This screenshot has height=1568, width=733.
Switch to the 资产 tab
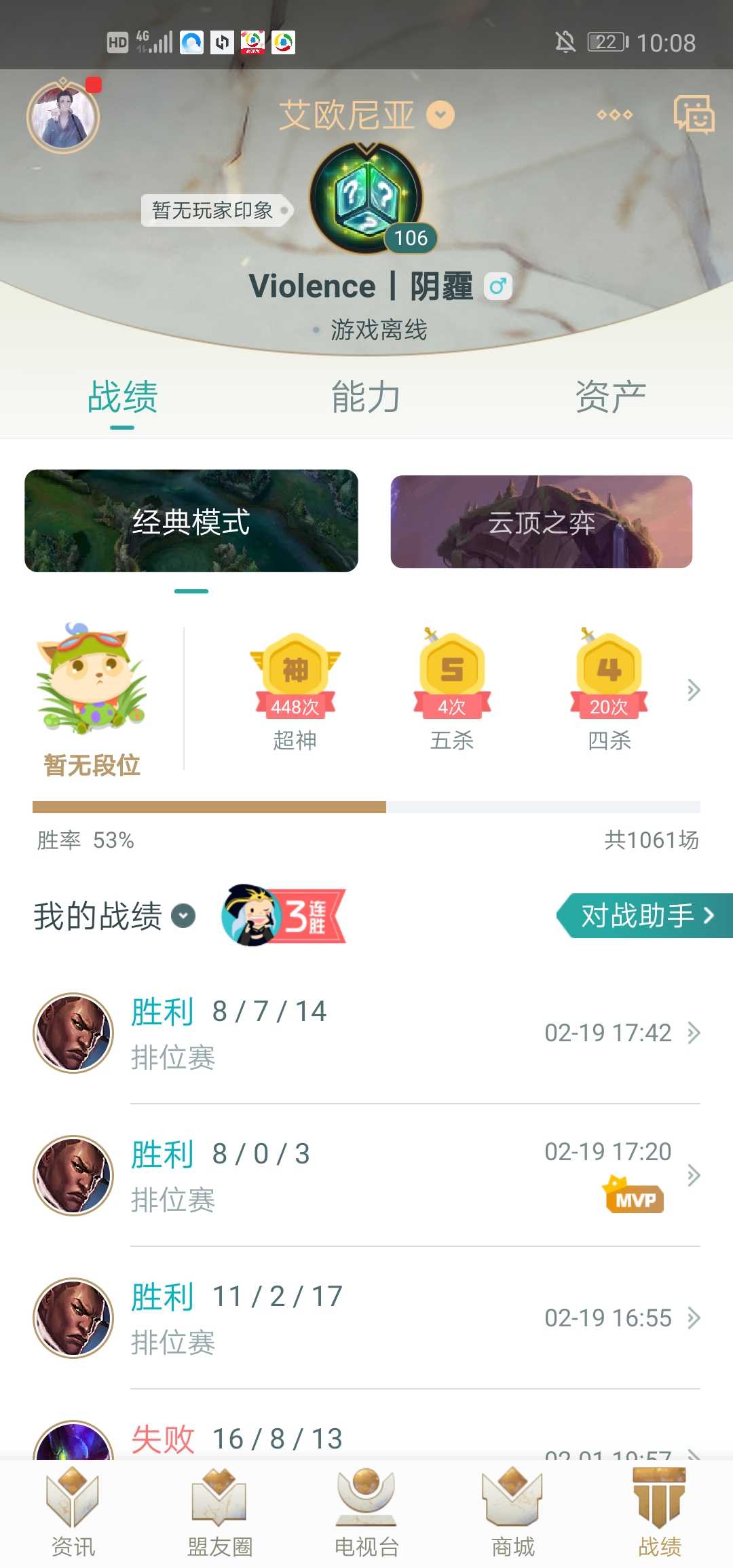[610, 397]
